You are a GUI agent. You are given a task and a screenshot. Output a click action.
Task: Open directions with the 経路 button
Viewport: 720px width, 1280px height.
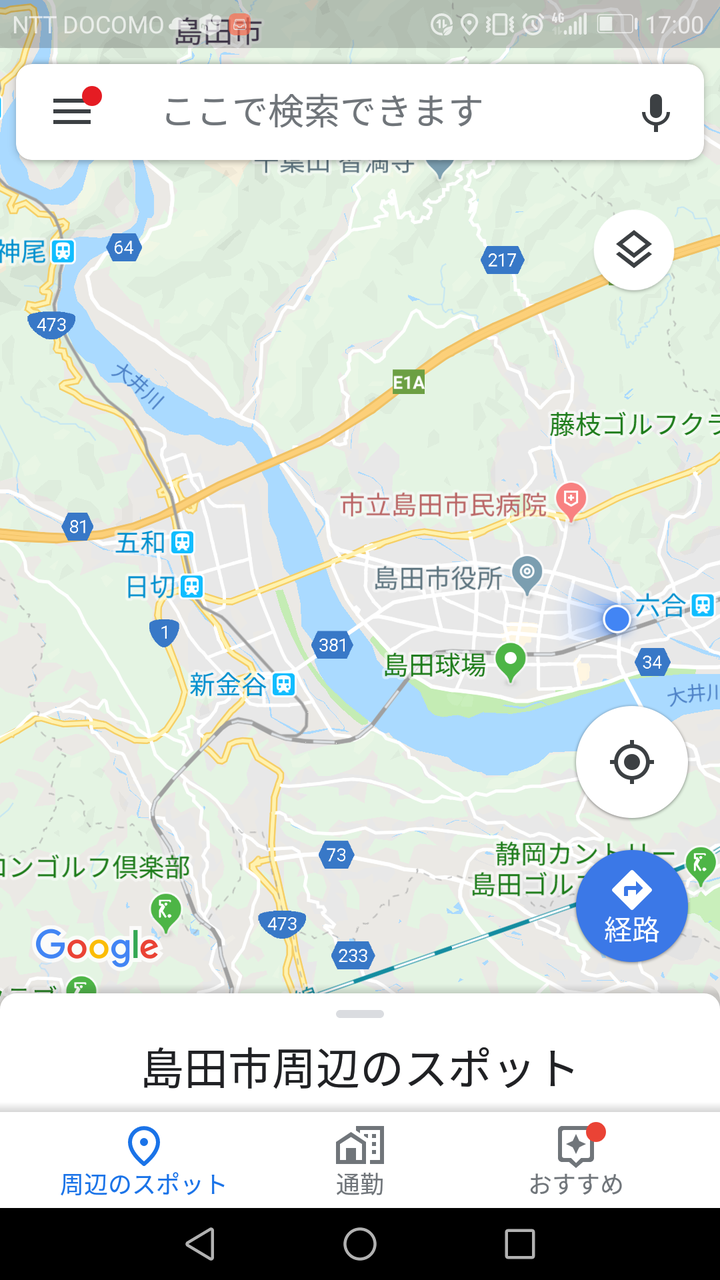(x=632, y=906)
